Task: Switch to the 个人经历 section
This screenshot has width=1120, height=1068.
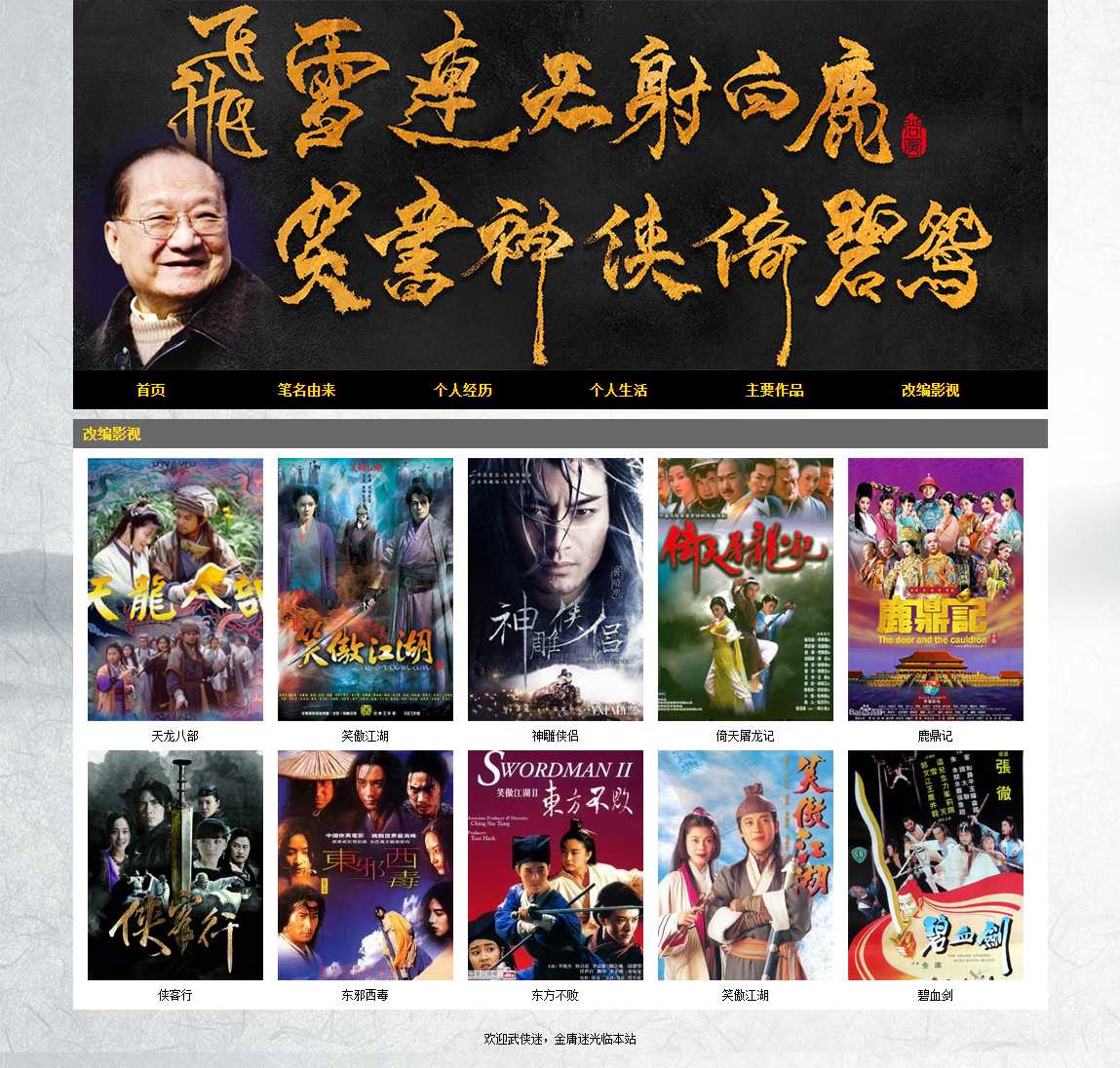Action: coord(463,390)
